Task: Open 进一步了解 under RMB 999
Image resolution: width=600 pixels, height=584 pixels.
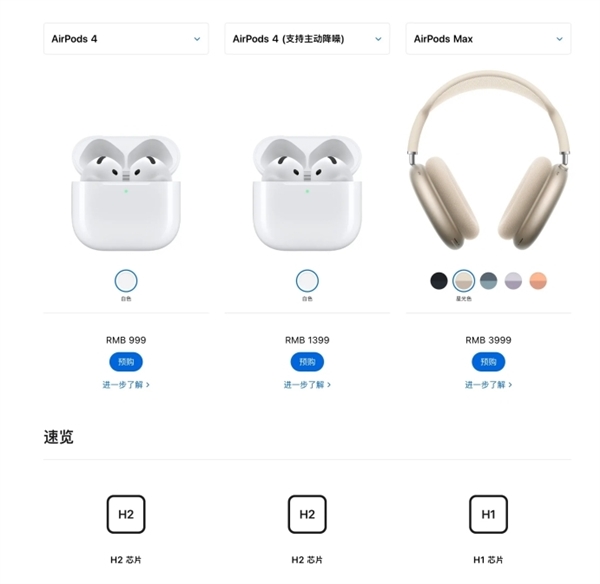Action: tap(126, 384)
